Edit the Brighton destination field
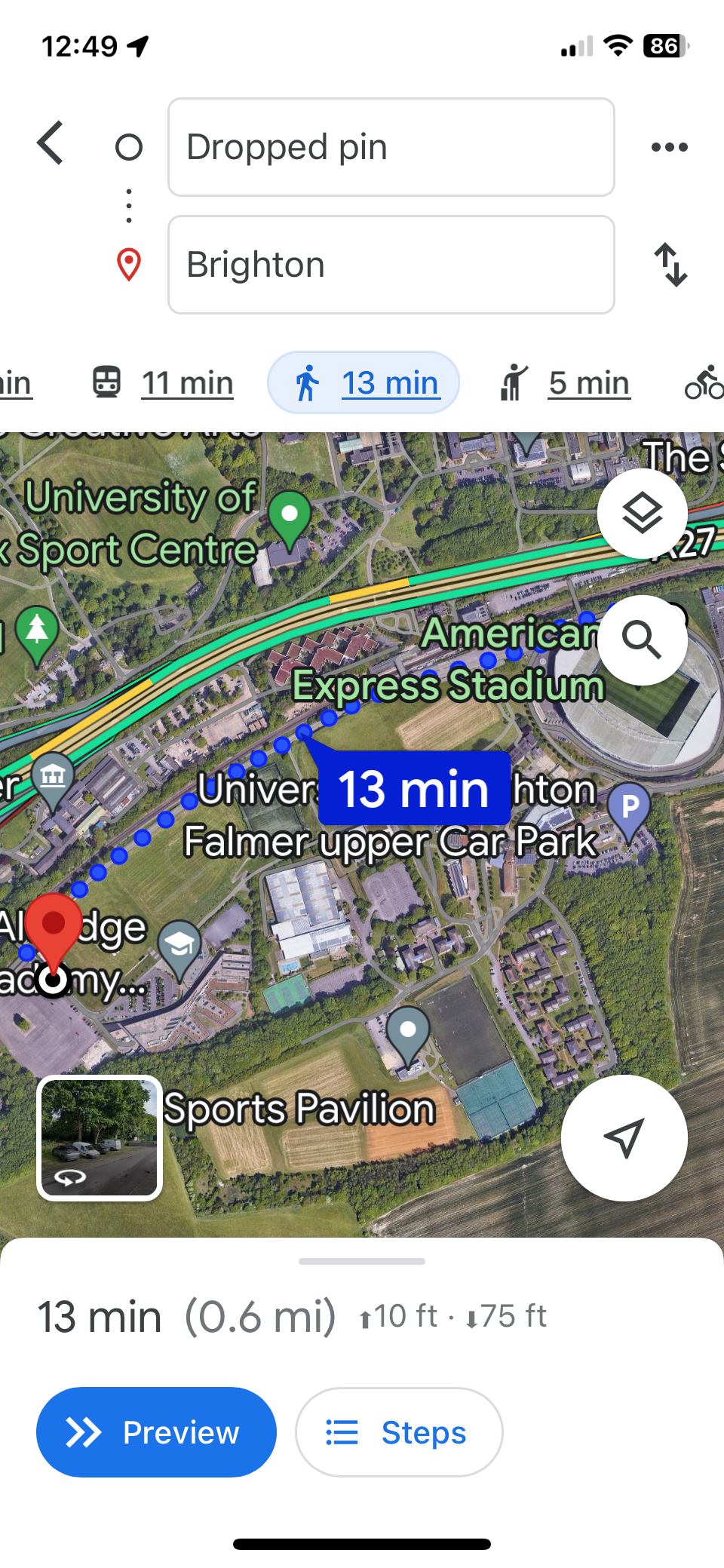Viewport: 724px width, 1568px height. [x=391, y=265]
